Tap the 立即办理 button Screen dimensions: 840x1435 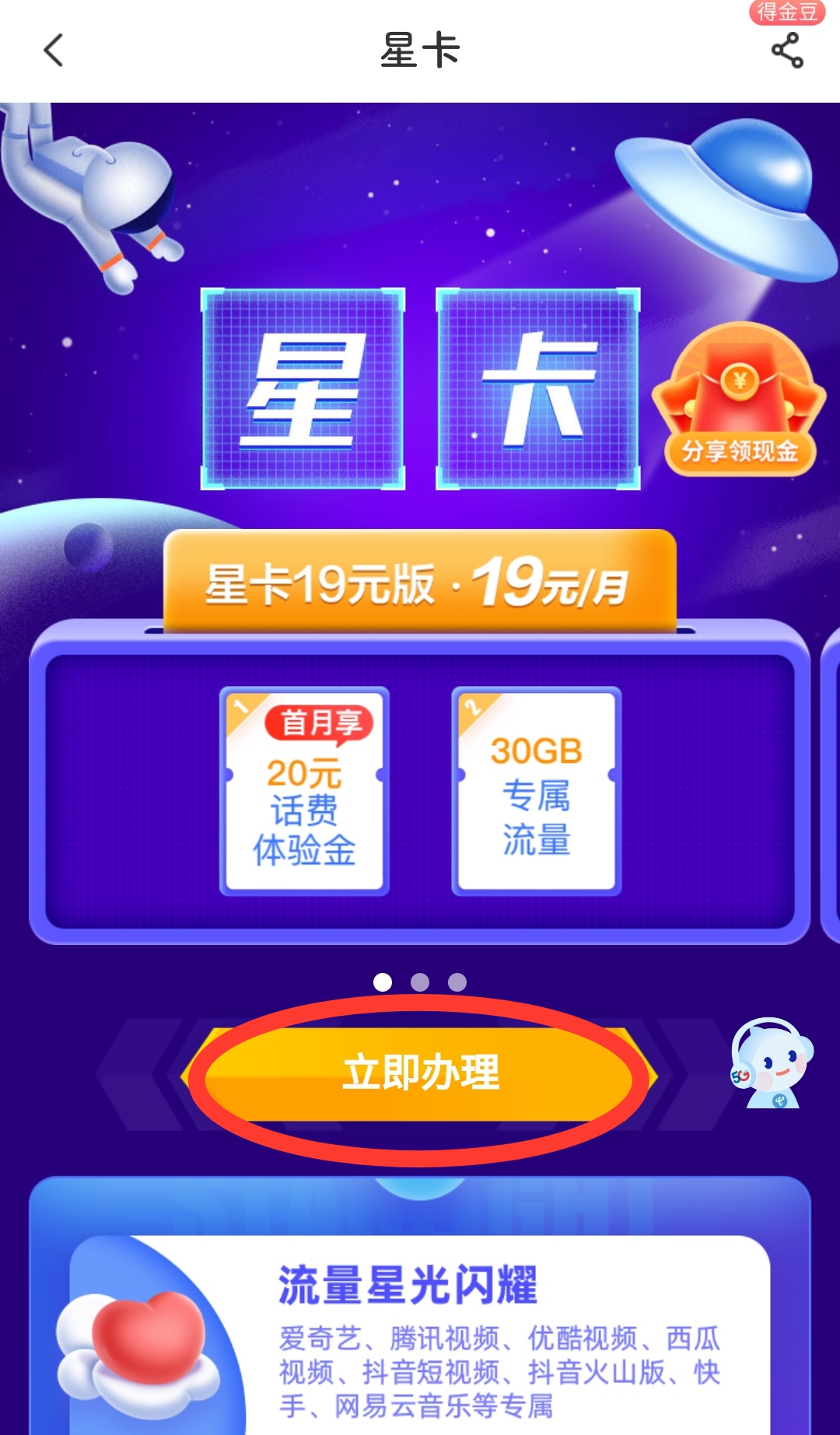pos(420,1073)
